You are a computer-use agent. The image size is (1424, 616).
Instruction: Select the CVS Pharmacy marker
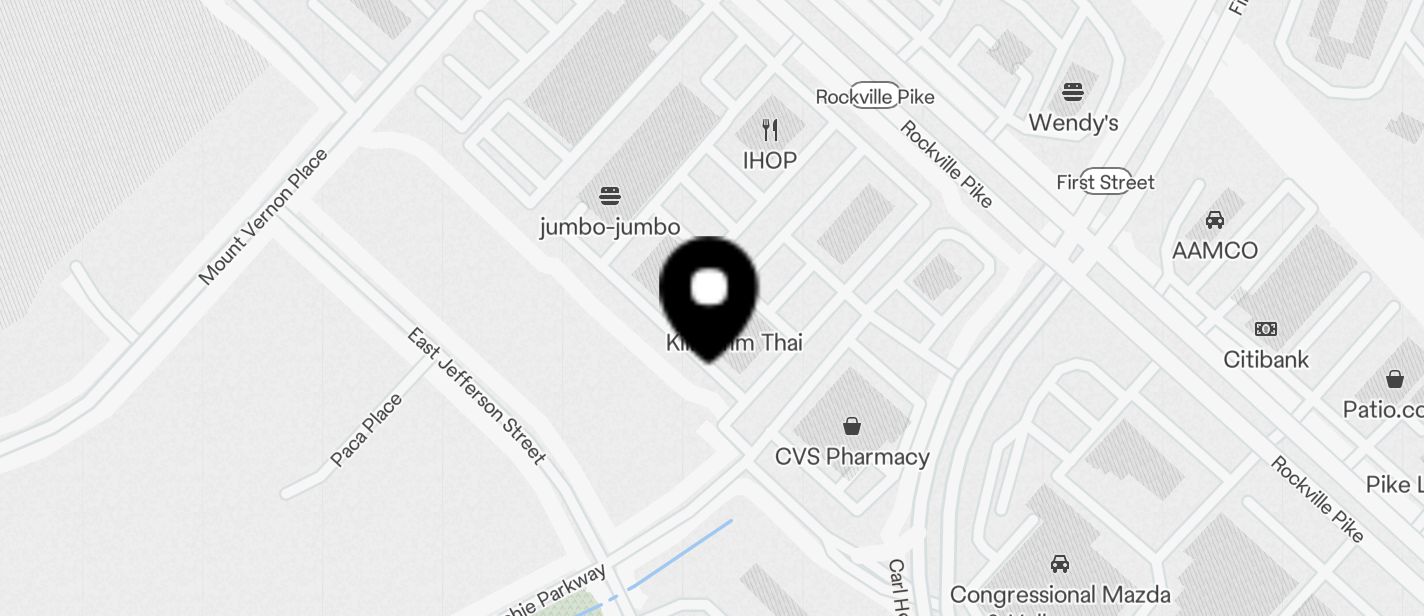[852, 427]
